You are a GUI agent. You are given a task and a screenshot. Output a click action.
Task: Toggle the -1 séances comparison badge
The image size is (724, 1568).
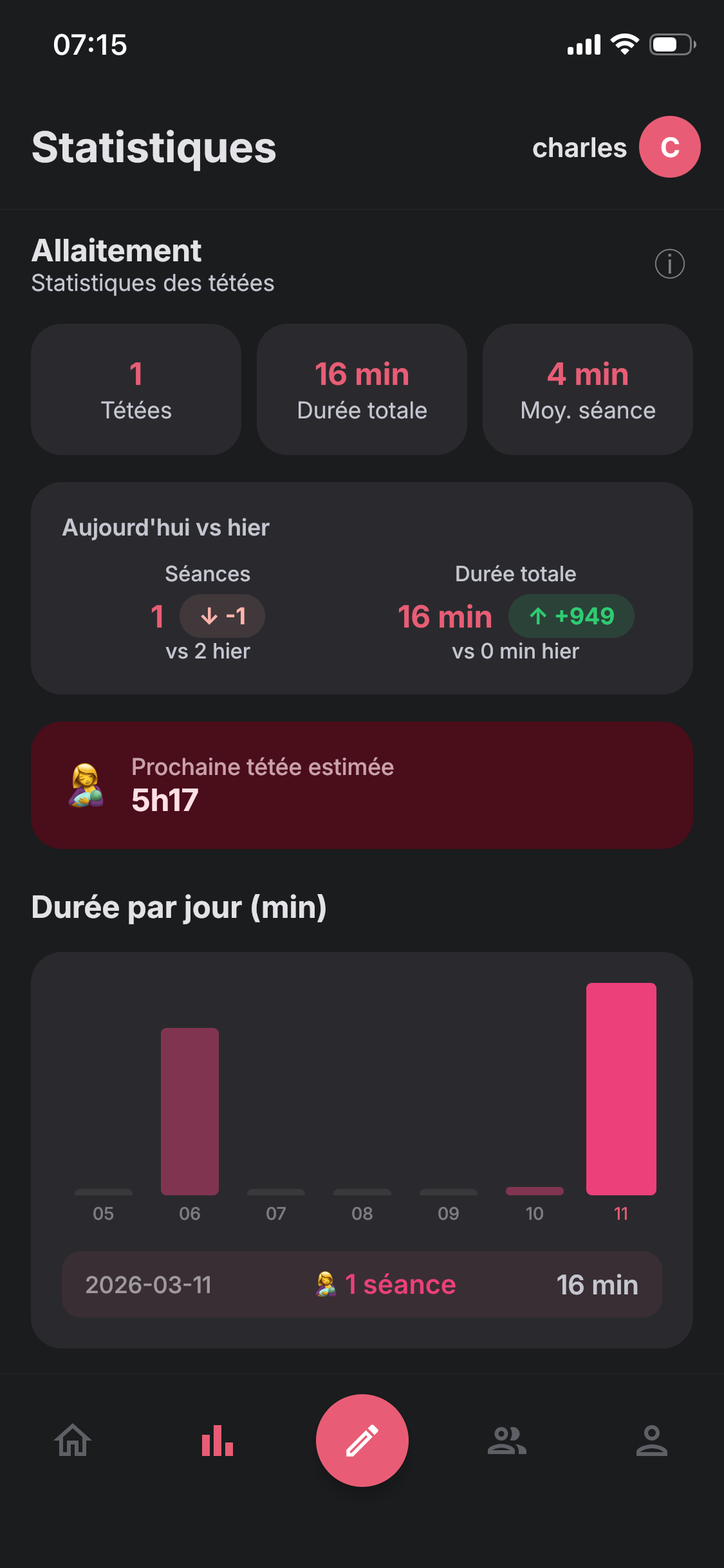coord(222,616)
